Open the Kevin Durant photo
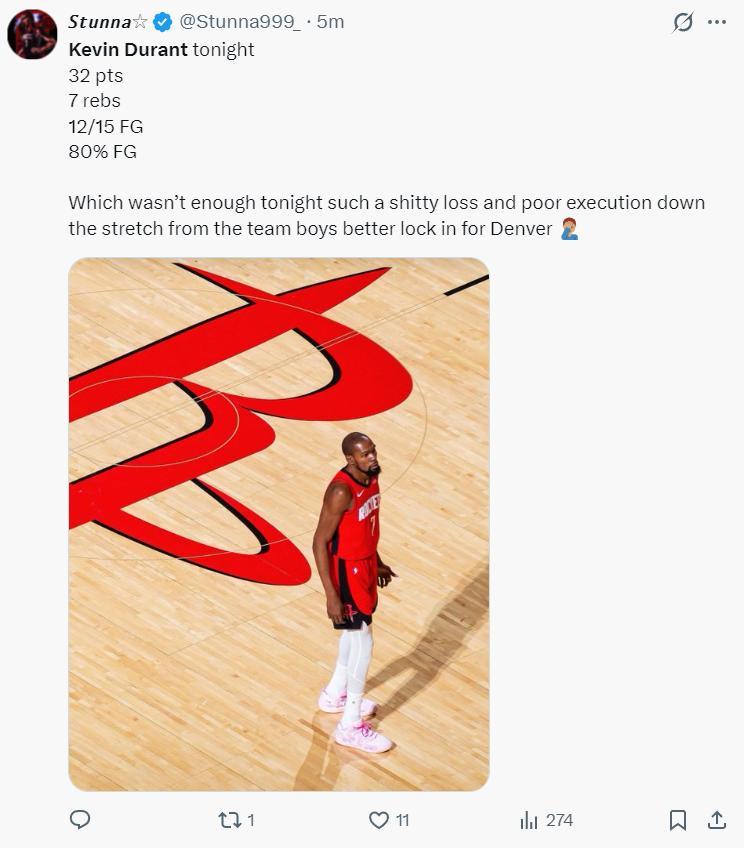Viewport: 744px width, 848px height. (x=278, y=524)
